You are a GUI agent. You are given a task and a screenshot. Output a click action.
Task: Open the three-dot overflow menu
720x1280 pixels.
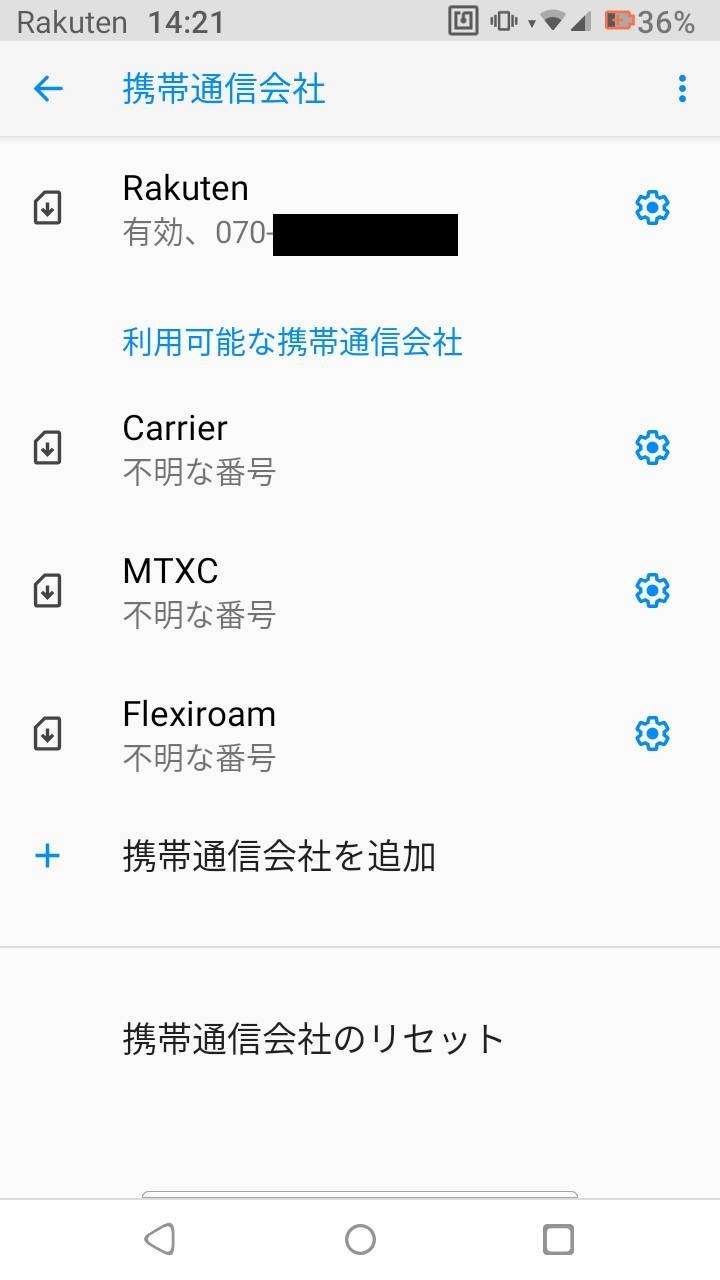682,89
